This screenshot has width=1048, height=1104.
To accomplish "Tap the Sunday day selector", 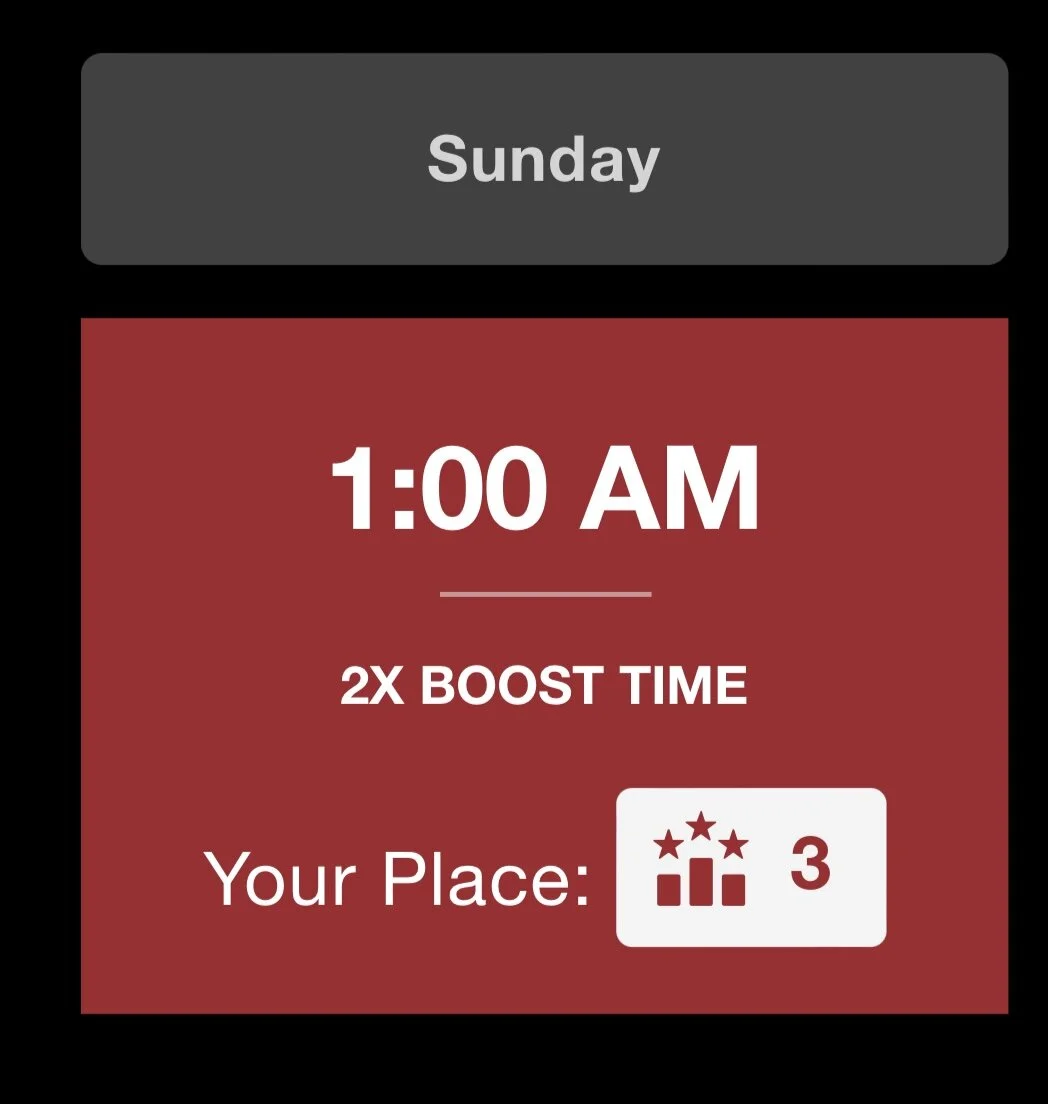I will (x=544, y=159).
